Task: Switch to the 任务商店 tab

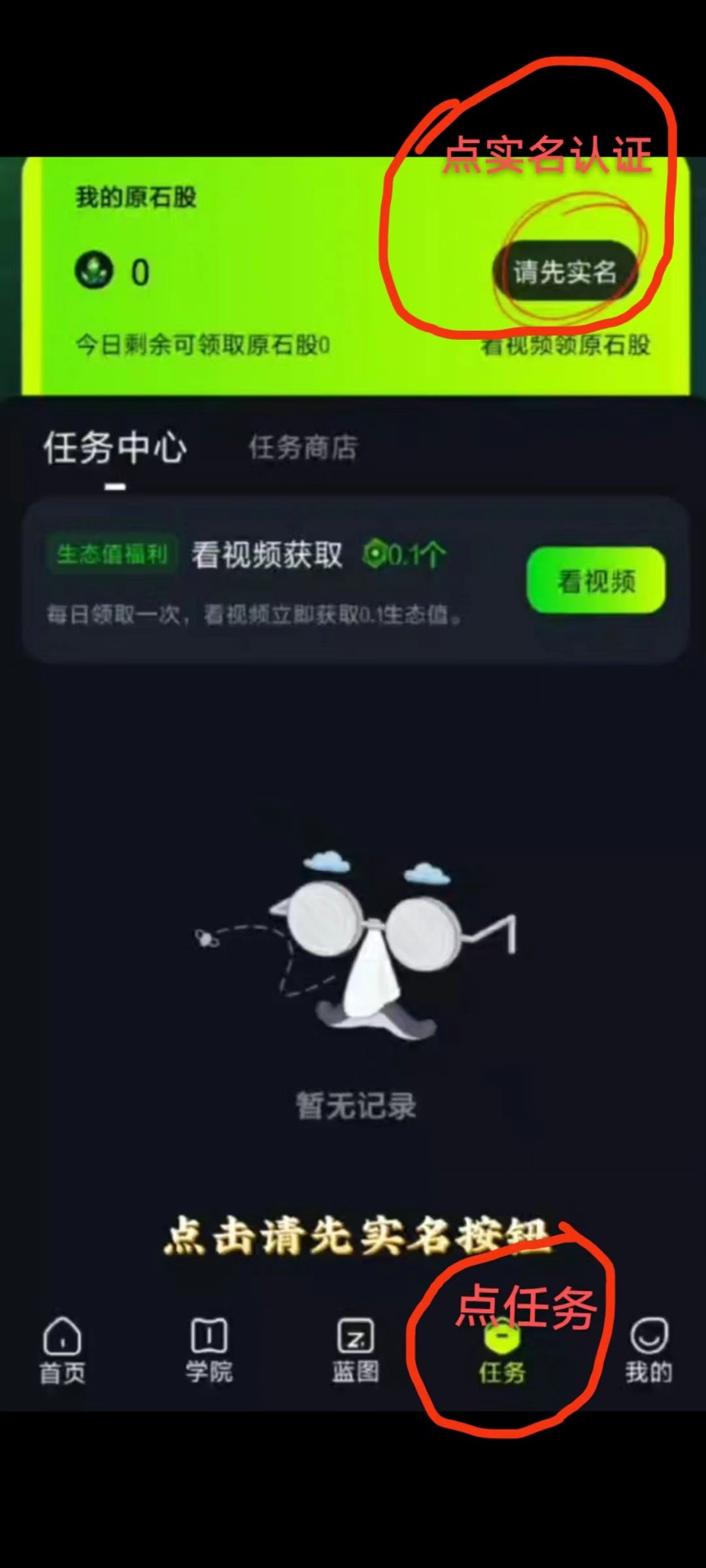Action: (x=303, y=448)
